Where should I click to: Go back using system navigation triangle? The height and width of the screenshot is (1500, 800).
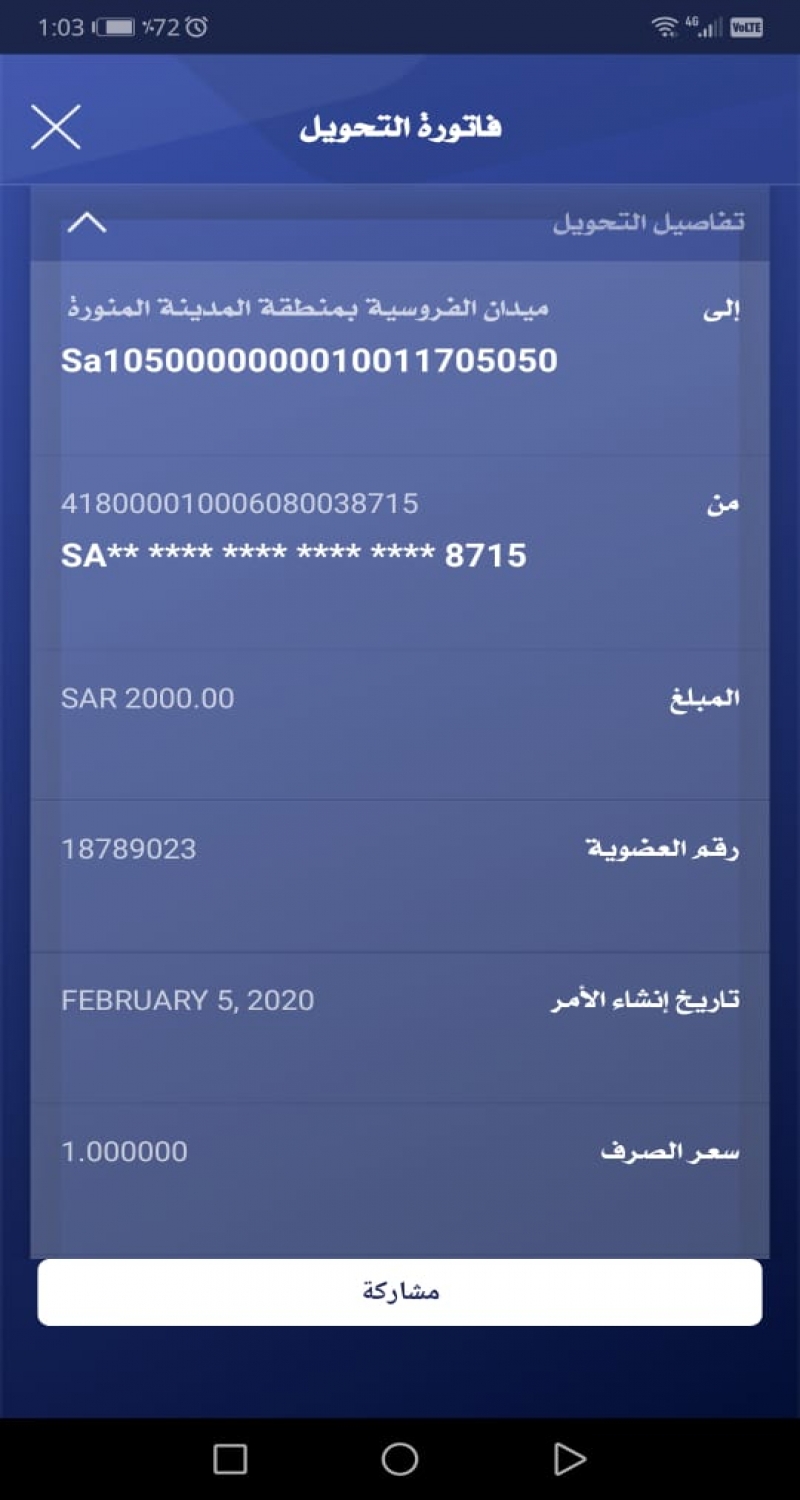pyautogui.click(x=569, y=1459)
